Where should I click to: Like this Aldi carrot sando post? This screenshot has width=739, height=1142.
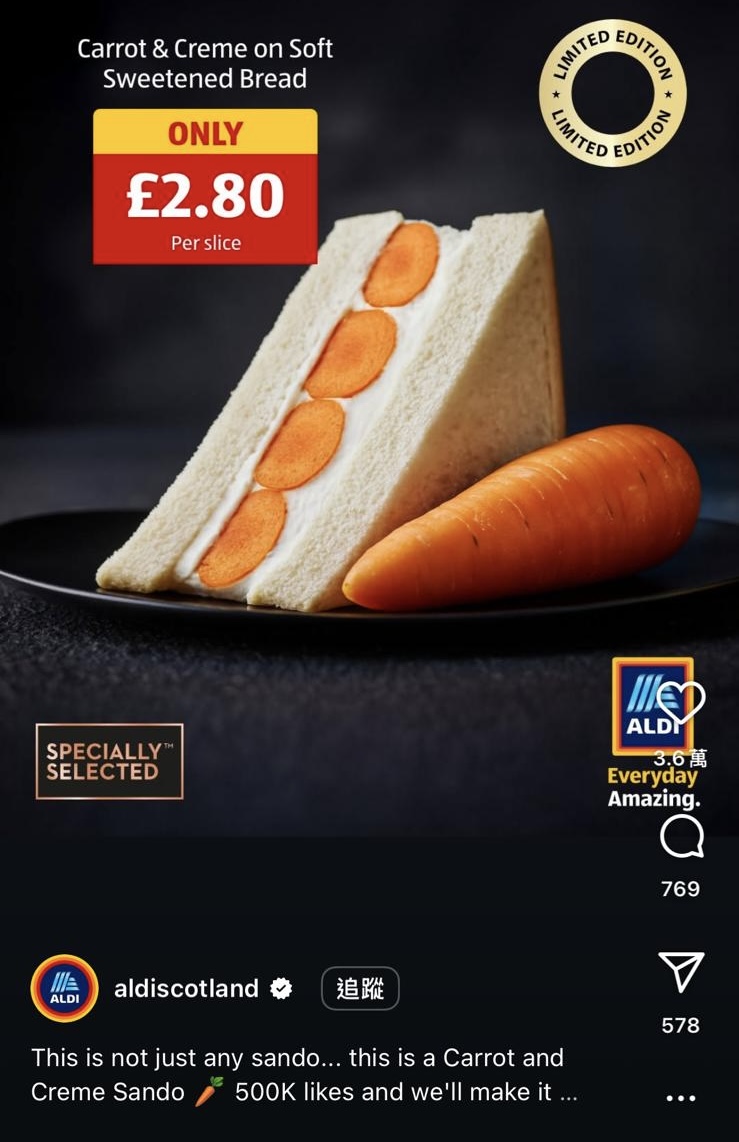(x=685, y=703)
